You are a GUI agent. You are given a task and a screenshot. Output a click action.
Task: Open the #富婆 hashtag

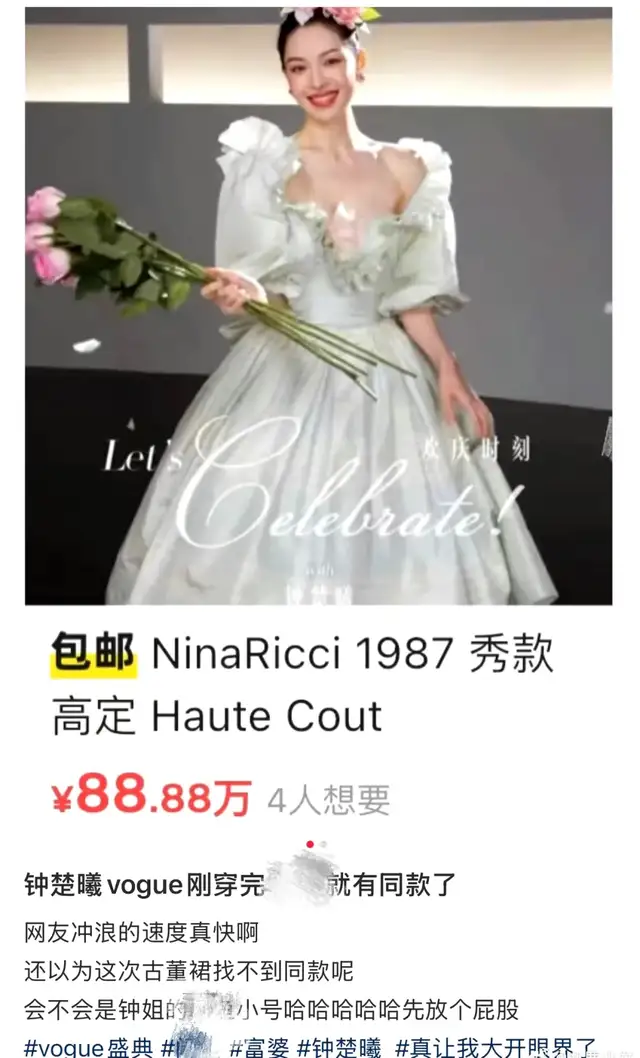[x=258, y=1047]
